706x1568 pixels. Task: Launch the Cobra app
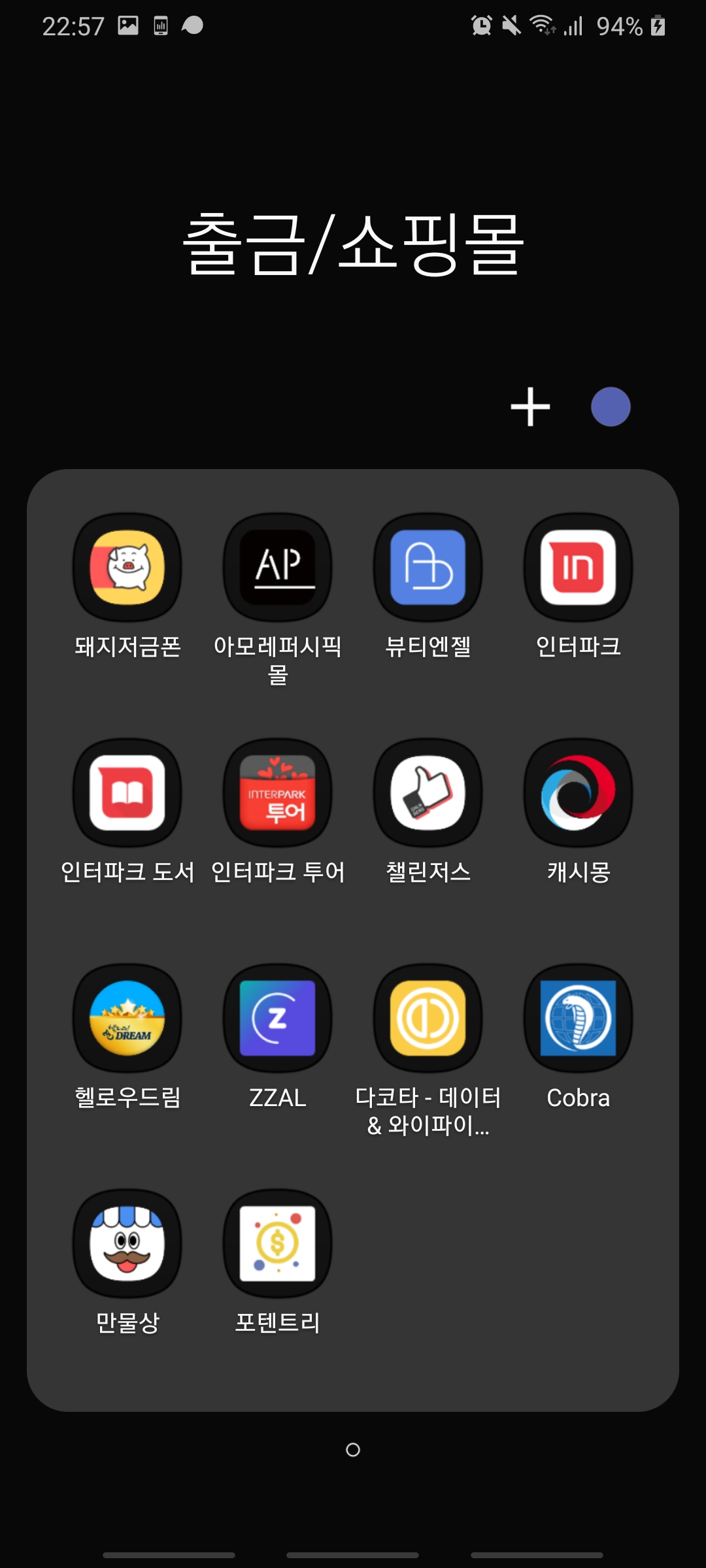click(579, 1018)
